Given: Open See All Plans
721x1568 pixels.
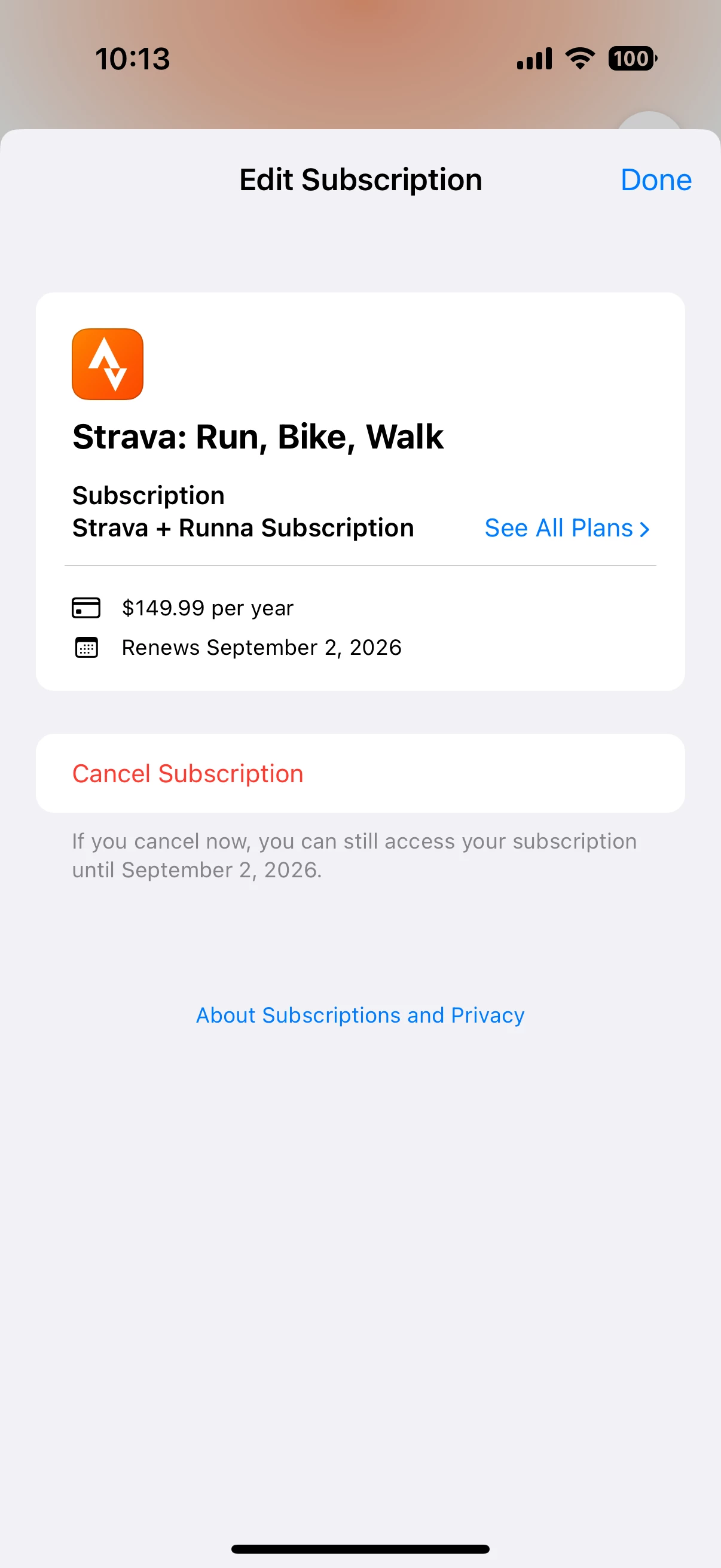Looking at the screenshot, I should [x=566, y=529].
